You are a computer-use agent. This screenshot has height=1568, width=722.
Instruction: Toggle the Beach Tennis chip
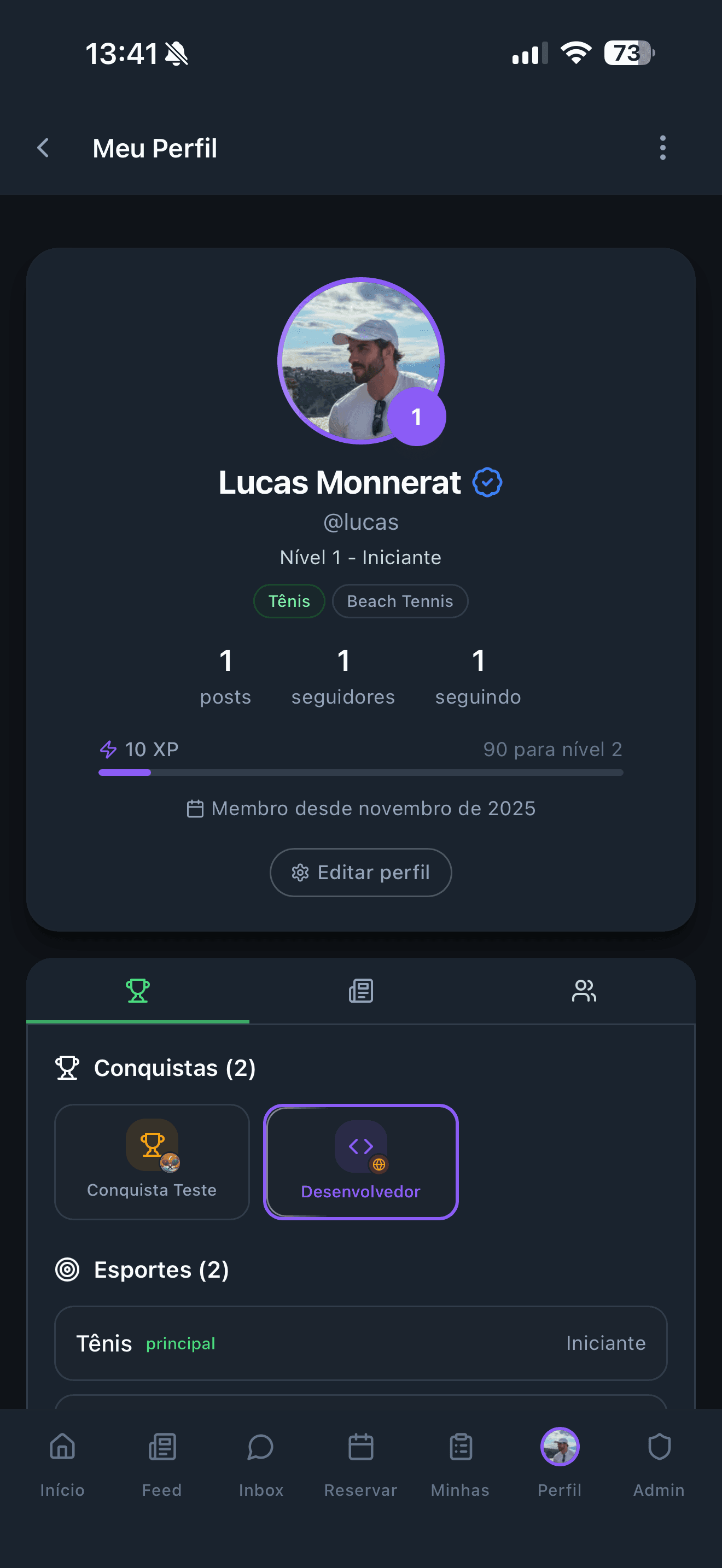coord(400,601)
